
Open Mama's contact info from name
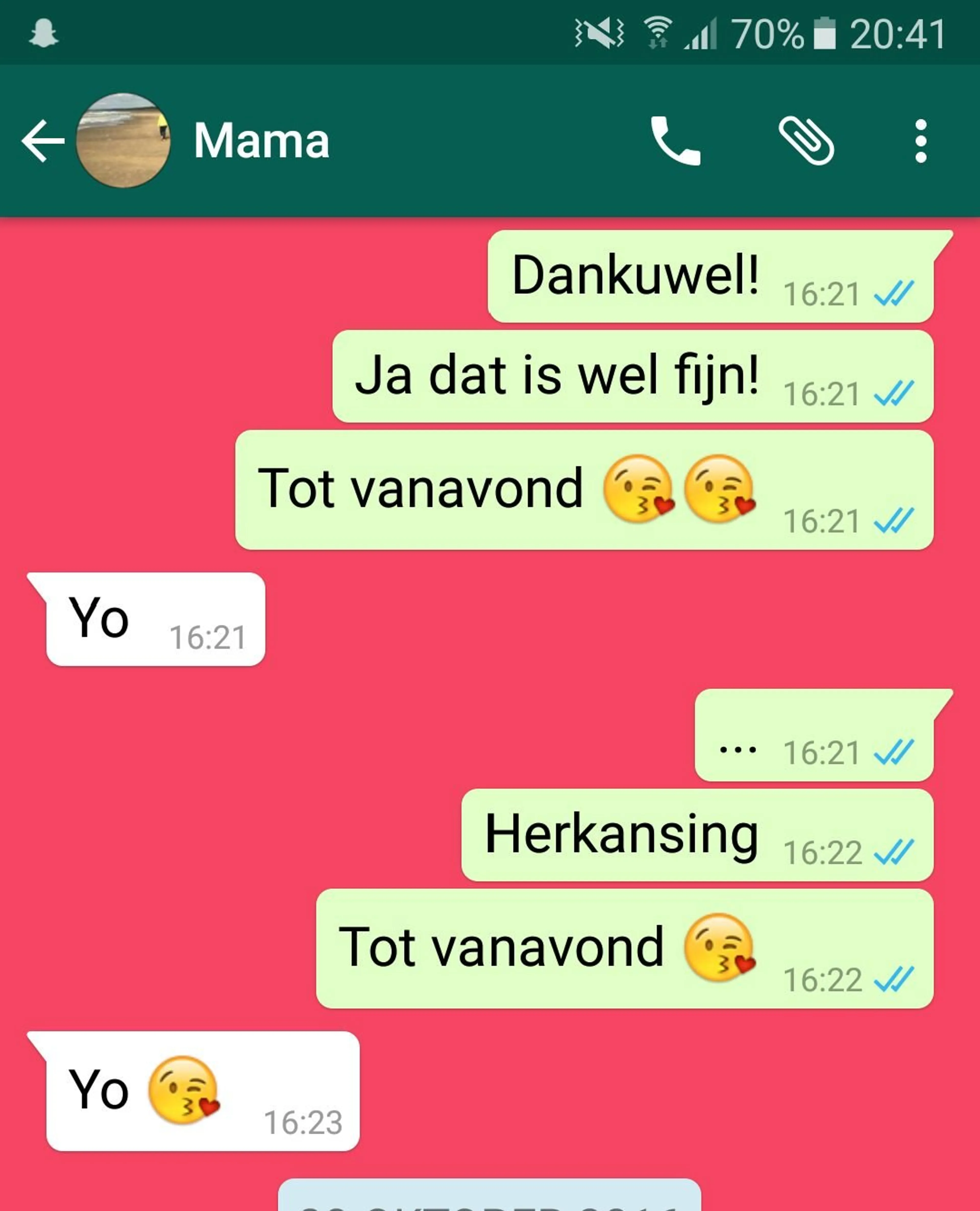click(x=261, y=141)
